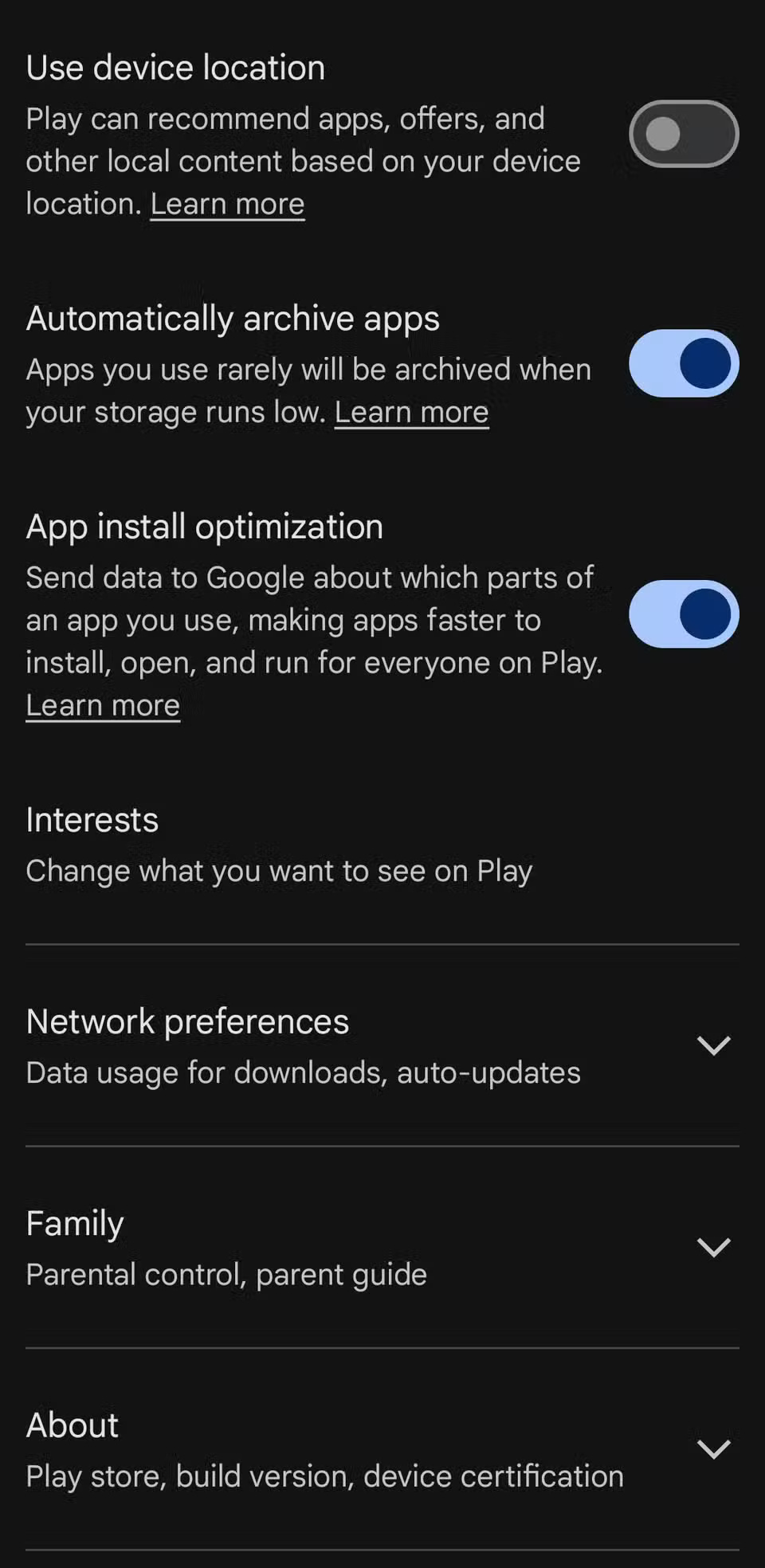The height and width of the screenshot is (1568, 765).
Task: Enable the Use device location switch
Action: [683, 134]
